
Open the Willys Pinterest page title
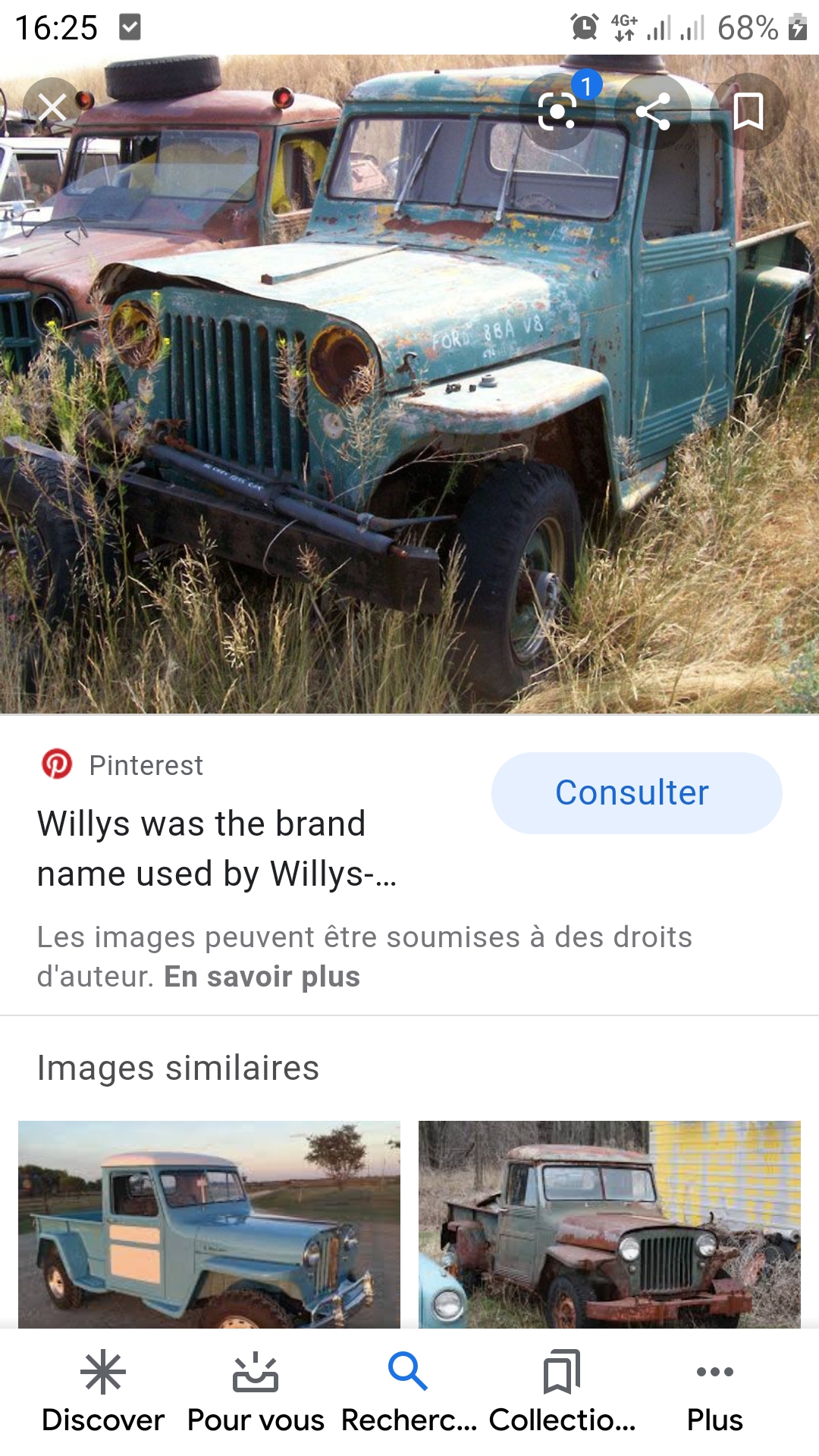pos(217,849)
